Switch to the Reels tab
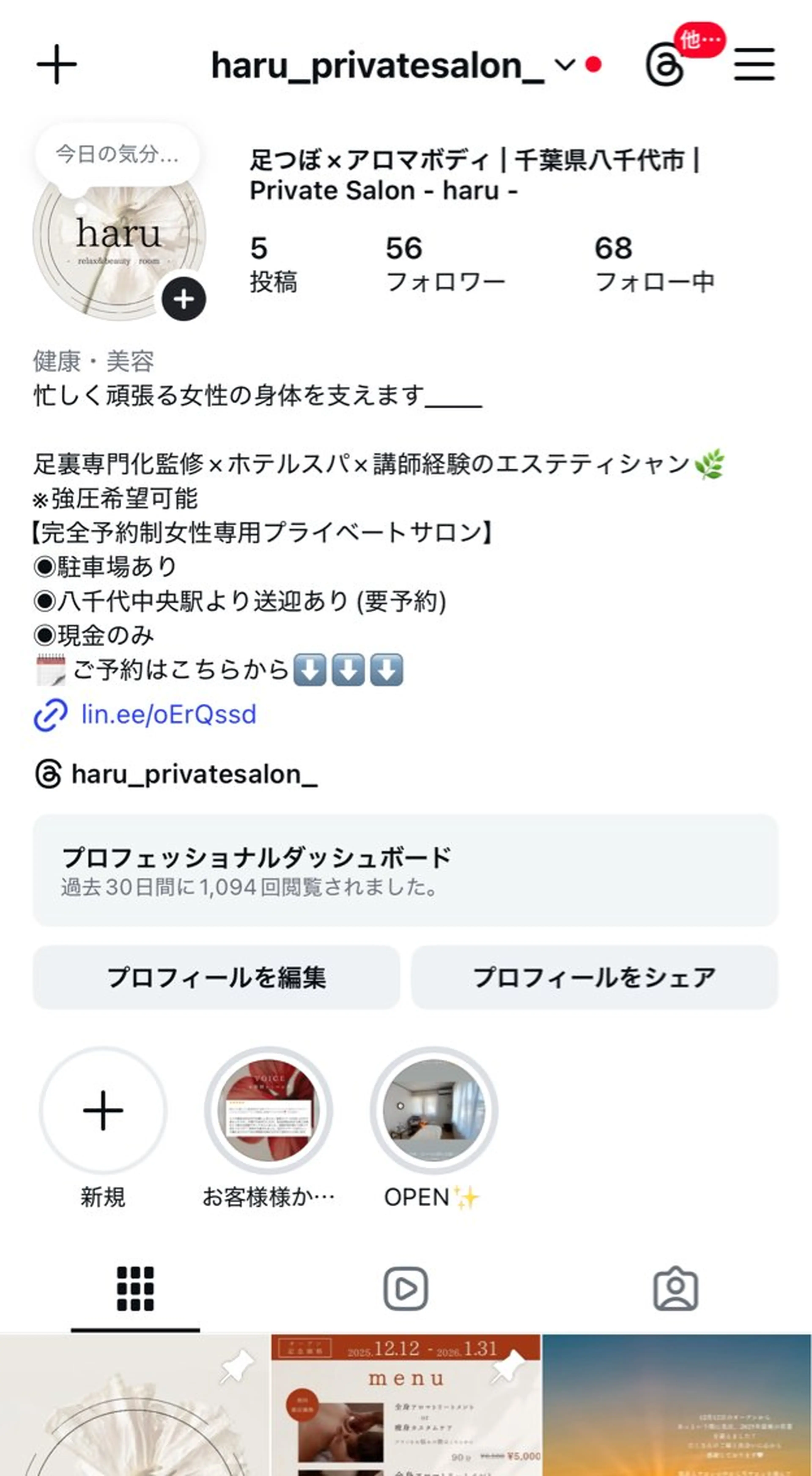Viewport: 812px width, 1476px height. pyautogui.click(x=405, y=1289)
